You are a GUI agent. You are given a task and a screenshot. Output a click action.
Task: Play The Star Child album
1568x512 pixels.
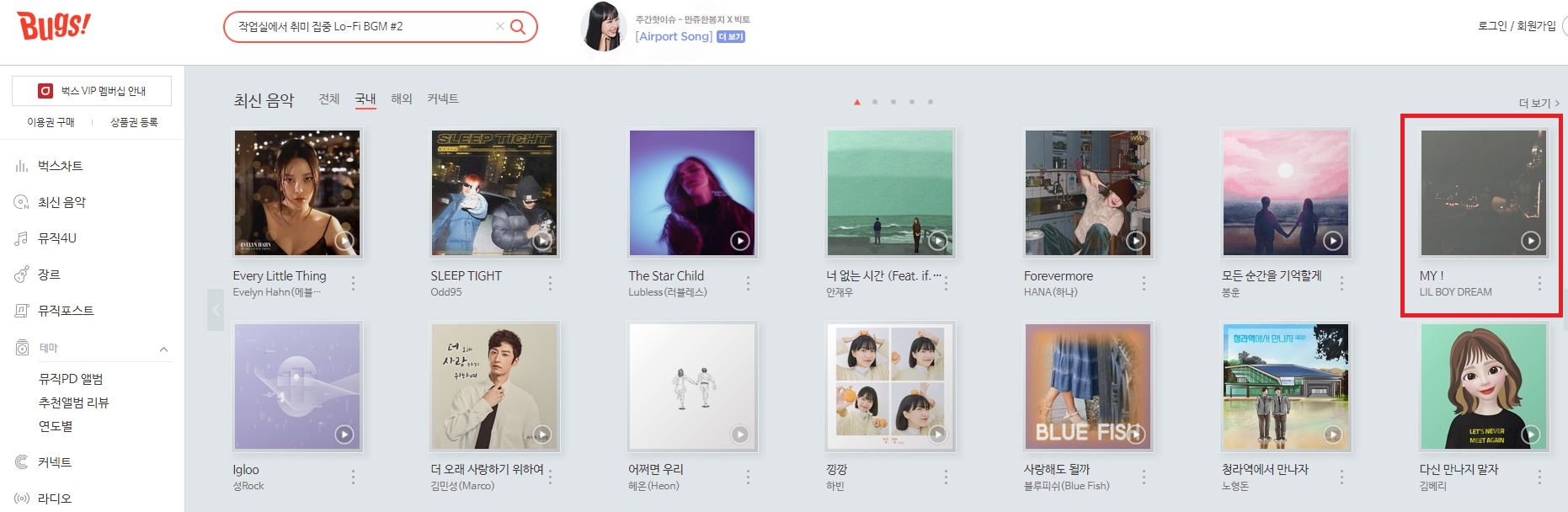[x=739, y=242]
